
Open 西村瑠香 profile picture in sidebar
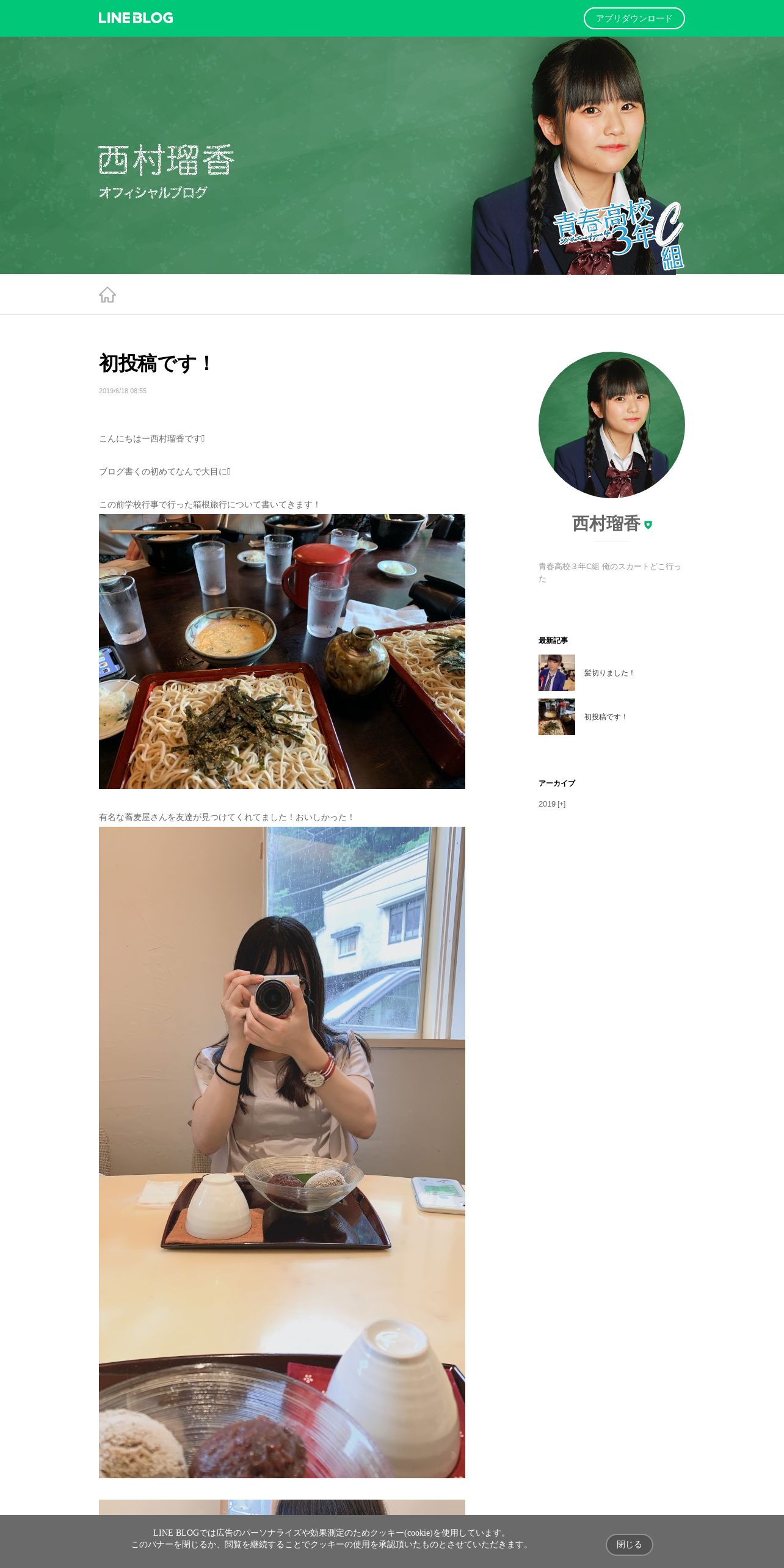(611, 425)
